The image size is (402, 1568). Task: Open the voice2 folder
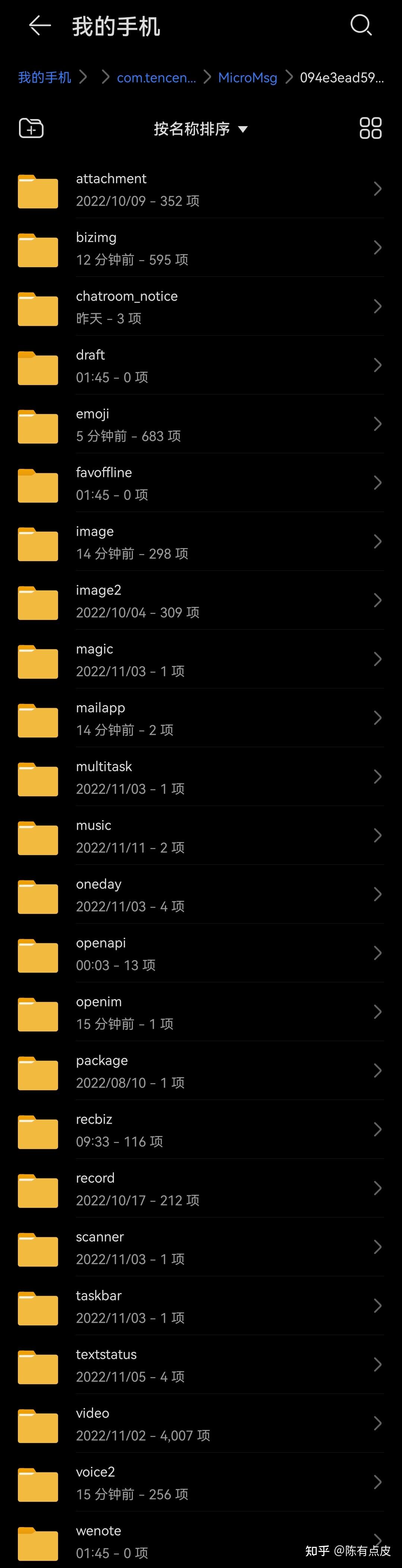201,1483
